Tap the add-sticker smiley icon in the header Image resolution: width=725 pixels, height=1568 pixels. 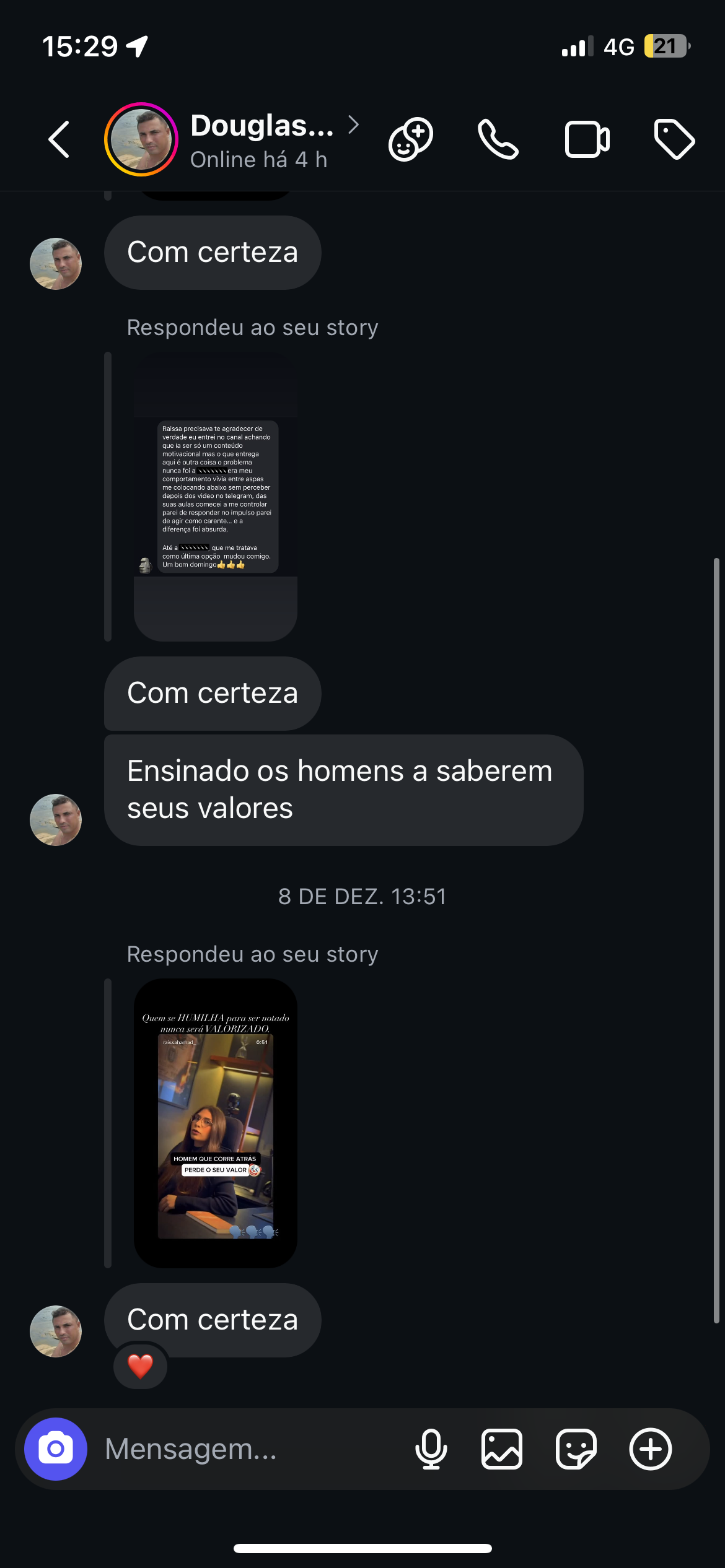[410, 139]
